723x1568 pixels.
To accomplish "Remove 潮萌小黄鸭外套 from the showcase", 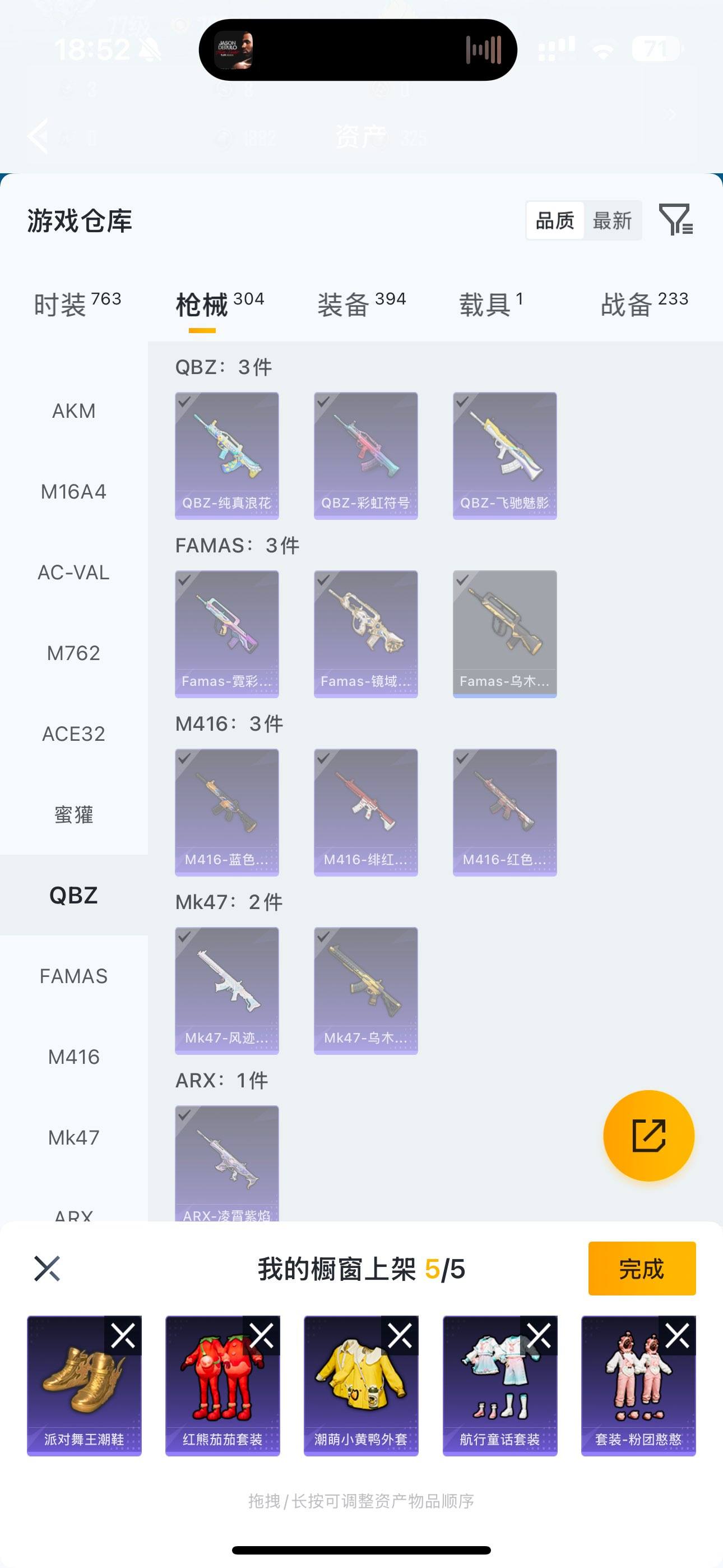I will (x=400, y=1336).
